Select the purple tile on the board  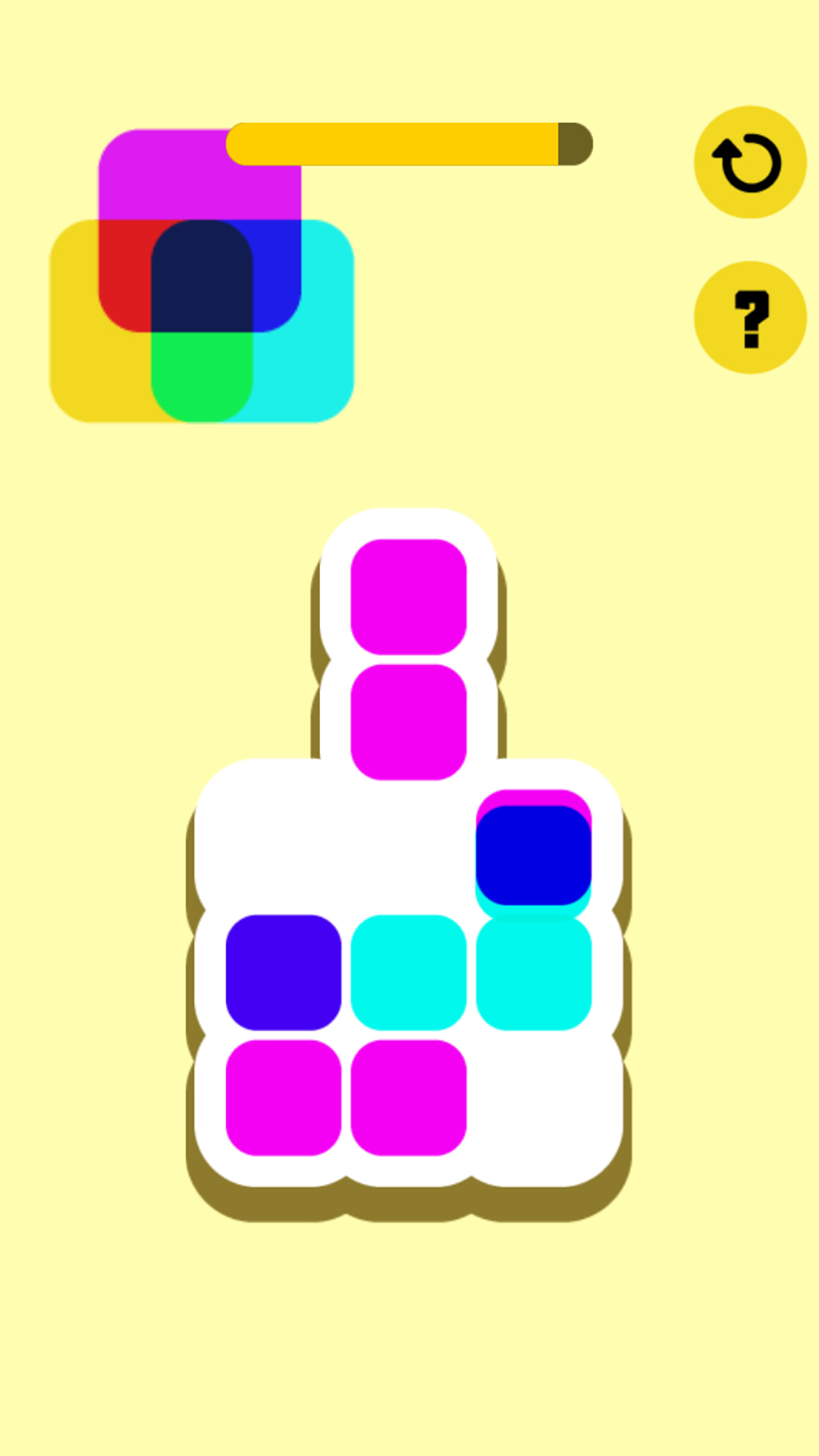pyautogui.click(x=284, y=972)
